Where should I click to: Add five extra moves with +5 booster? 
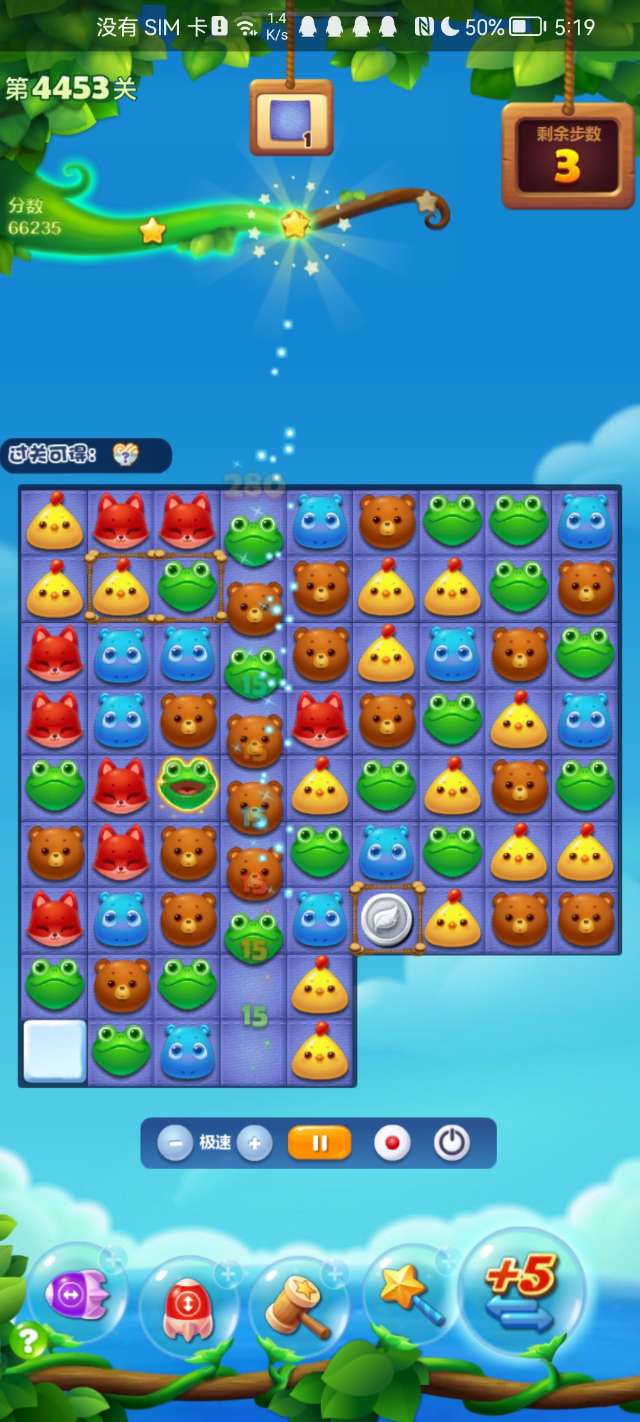pos(521,1292)
